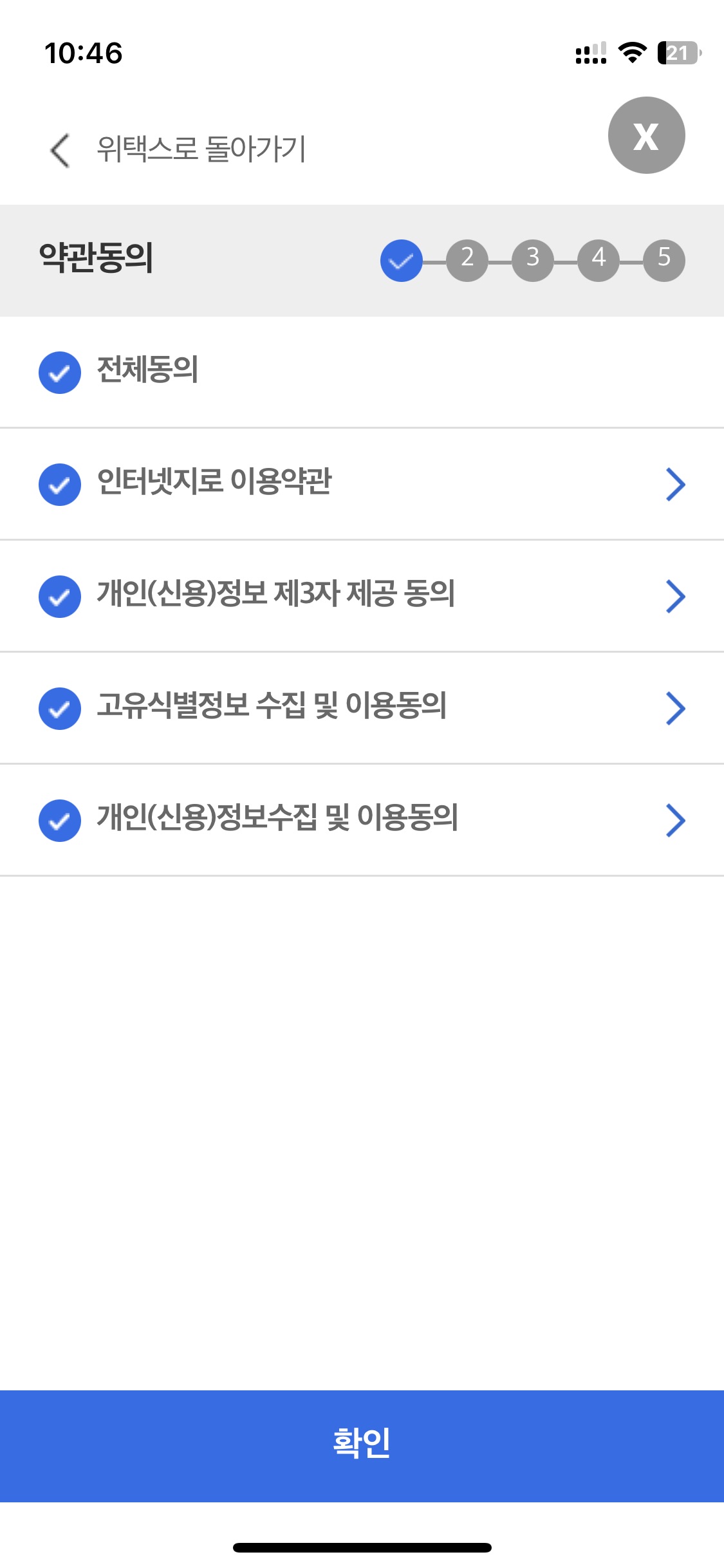This screenshot has width=724, height=1568.
Task: Confirm with the 확인 button
Action: coord(362,1446)
